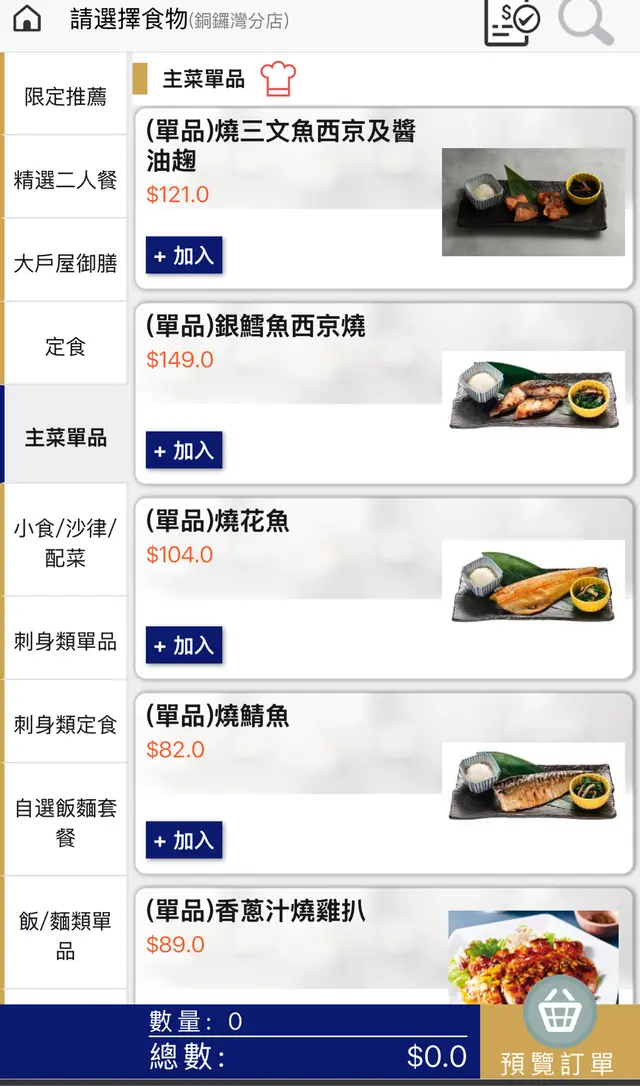Open the order receipt icon
Image resolution: width=640 pixels, height=1086 pixels.
click(x=511, y=20)
